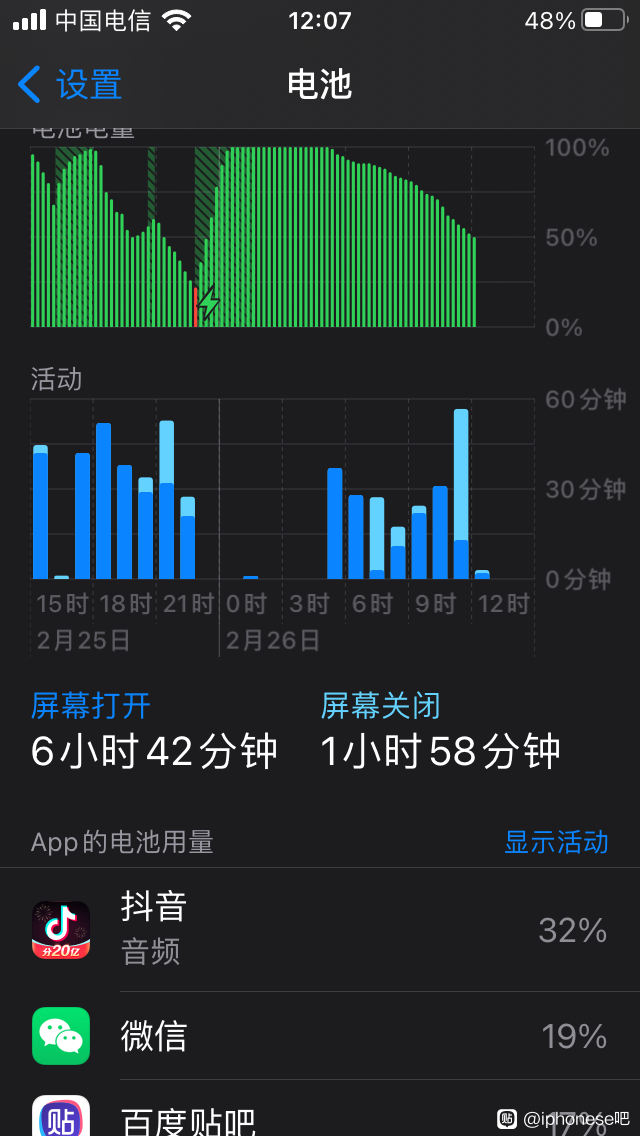640x1136 pixels.
Task: Select 百度贴吧 battery usage row
Action: (x=320, y=1108)
